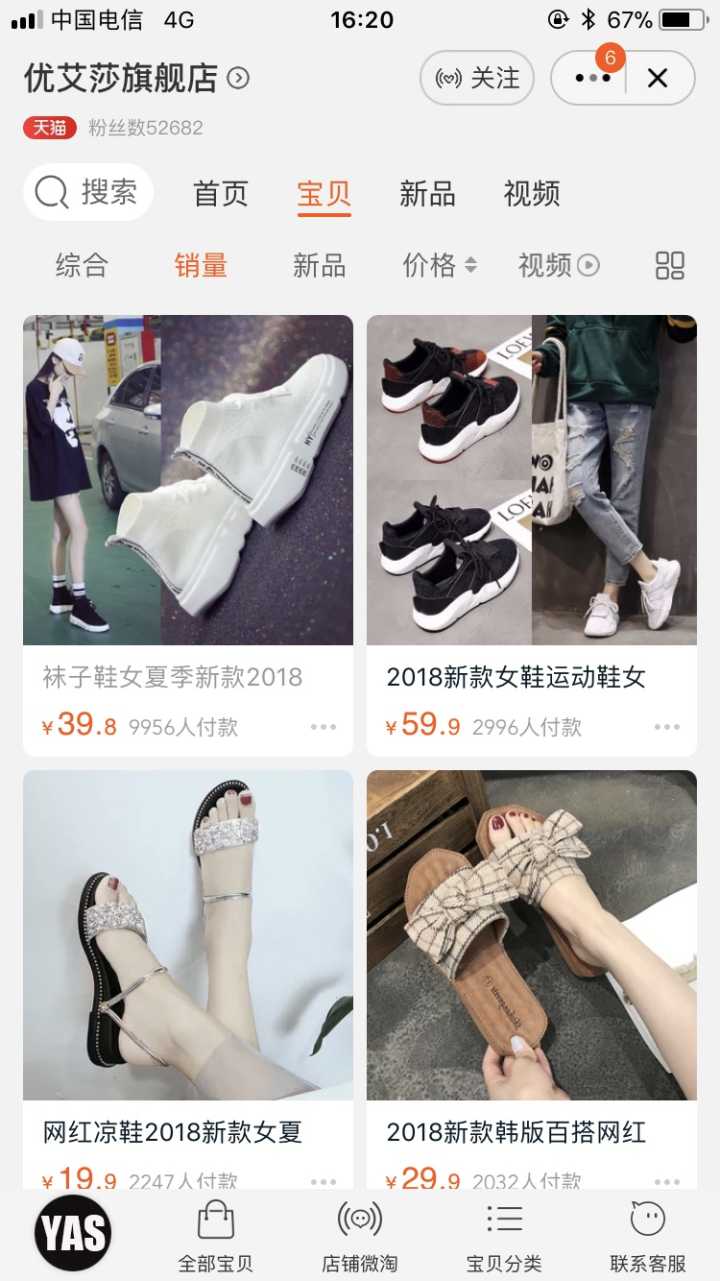Screen dimensions: 720x1281
Task: Open the 视频 navigation tab
Action: tap(530, 193)
